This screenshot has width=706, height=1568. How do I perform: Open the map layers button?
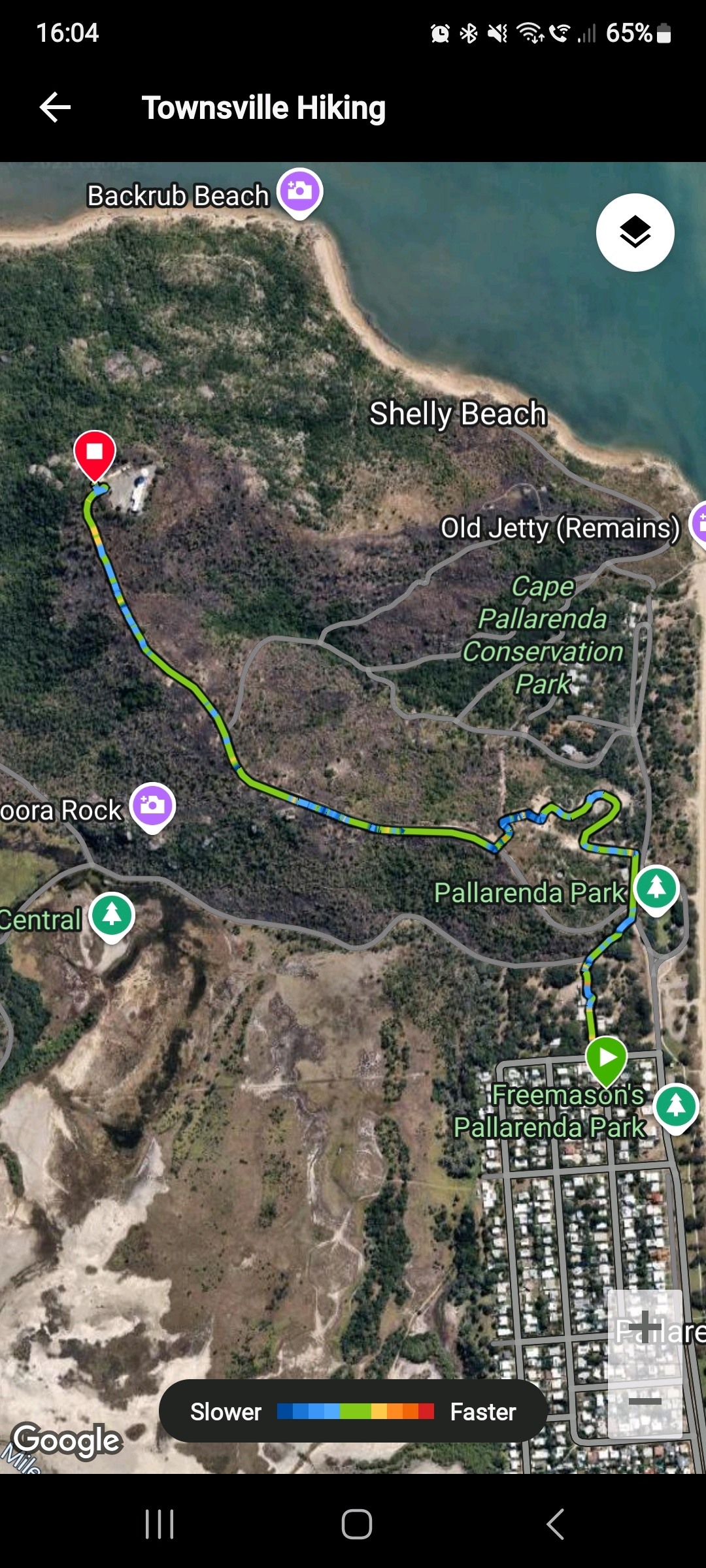coord(635,233)
